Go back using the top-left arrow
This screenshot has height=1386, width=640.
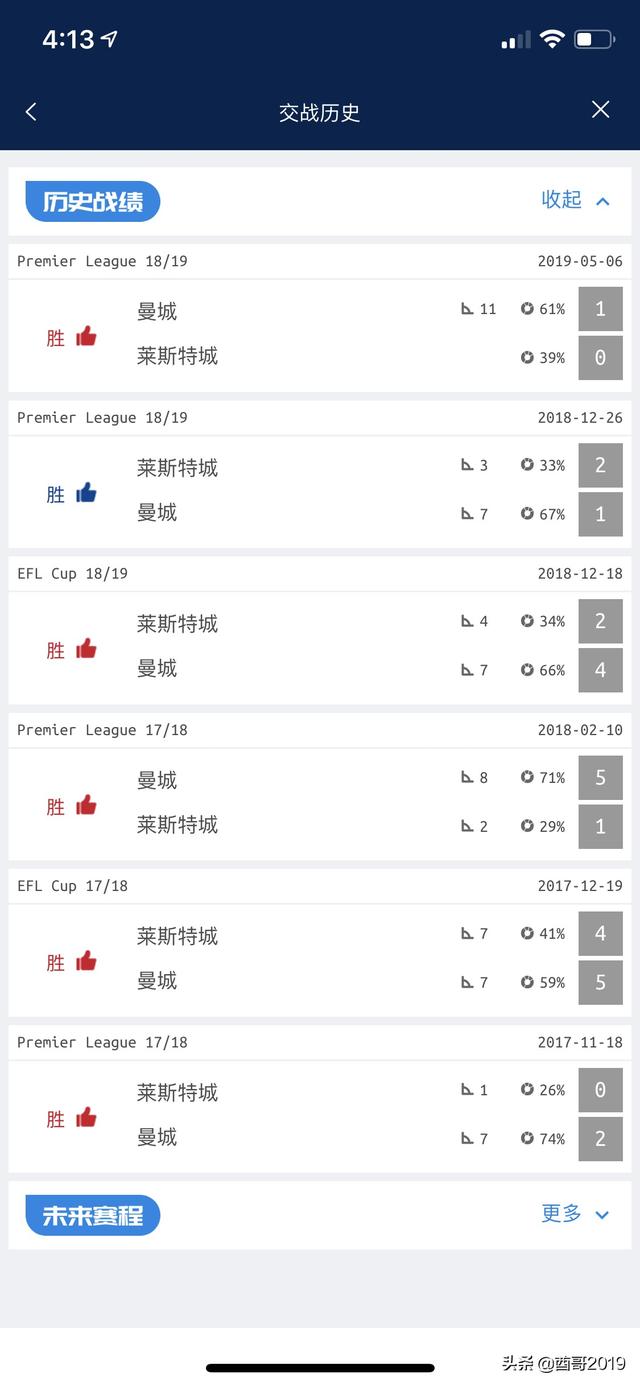tap(31, 112)
